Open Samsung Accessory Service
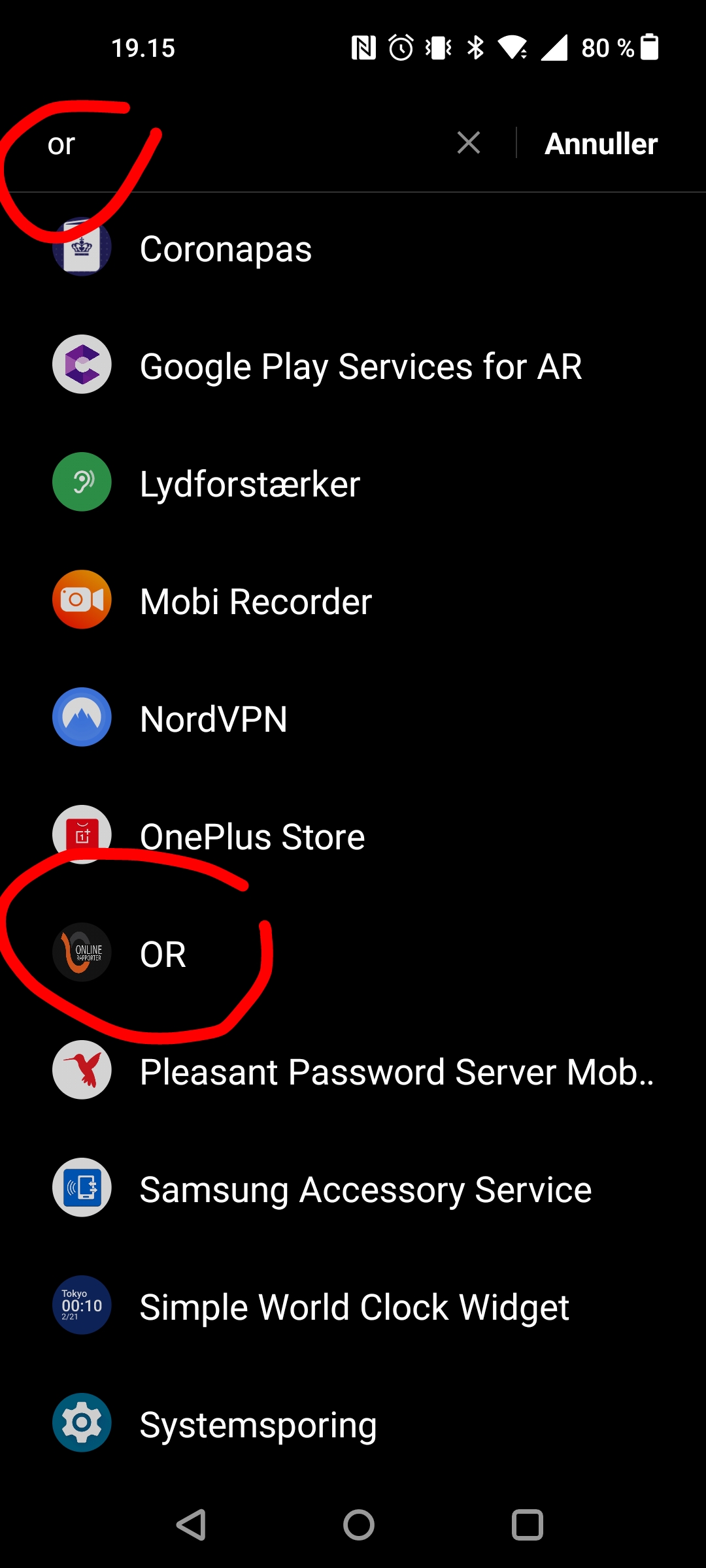 pos(365,1190)
